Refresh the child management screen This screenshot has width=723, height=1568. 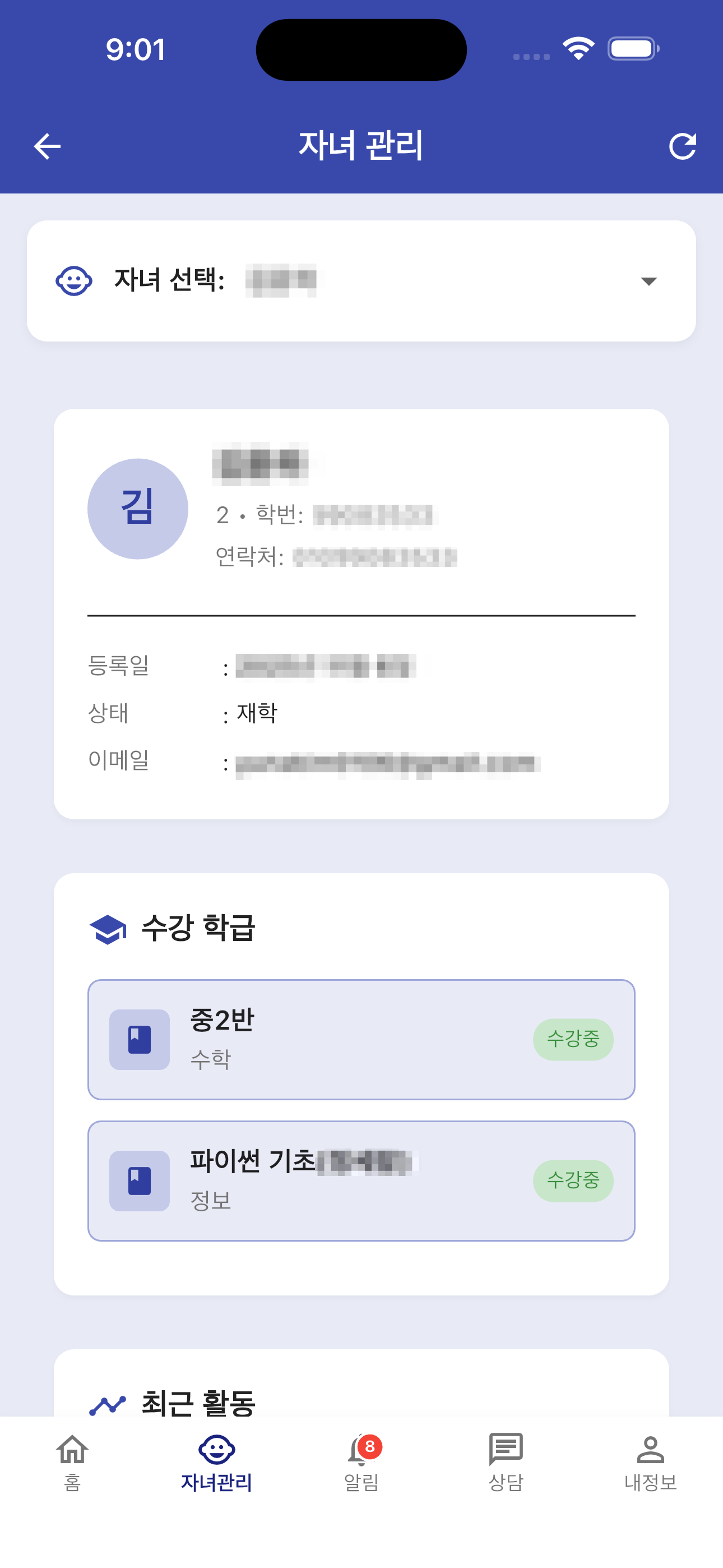(683, 145)
